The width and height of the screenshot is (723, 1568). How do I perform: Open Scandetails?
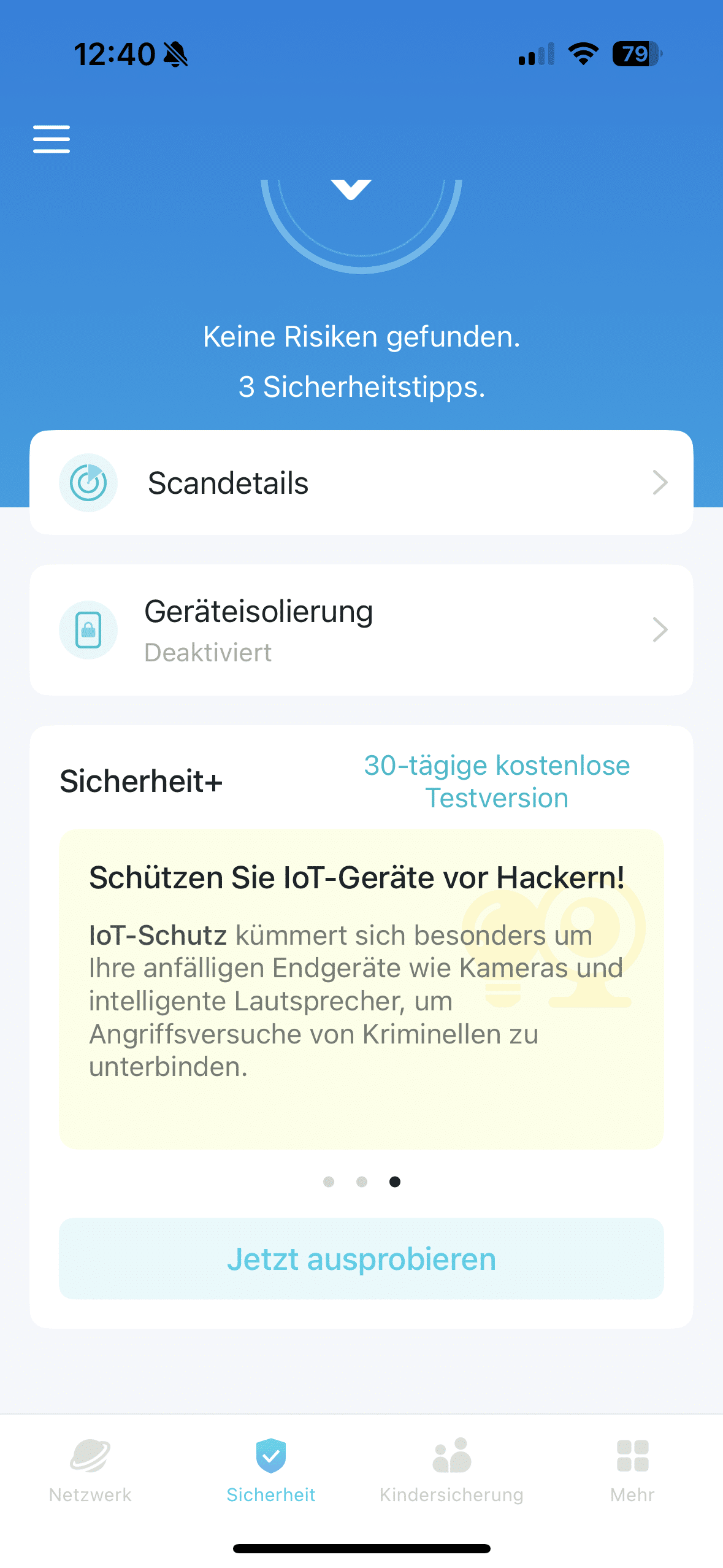point(361,483)
